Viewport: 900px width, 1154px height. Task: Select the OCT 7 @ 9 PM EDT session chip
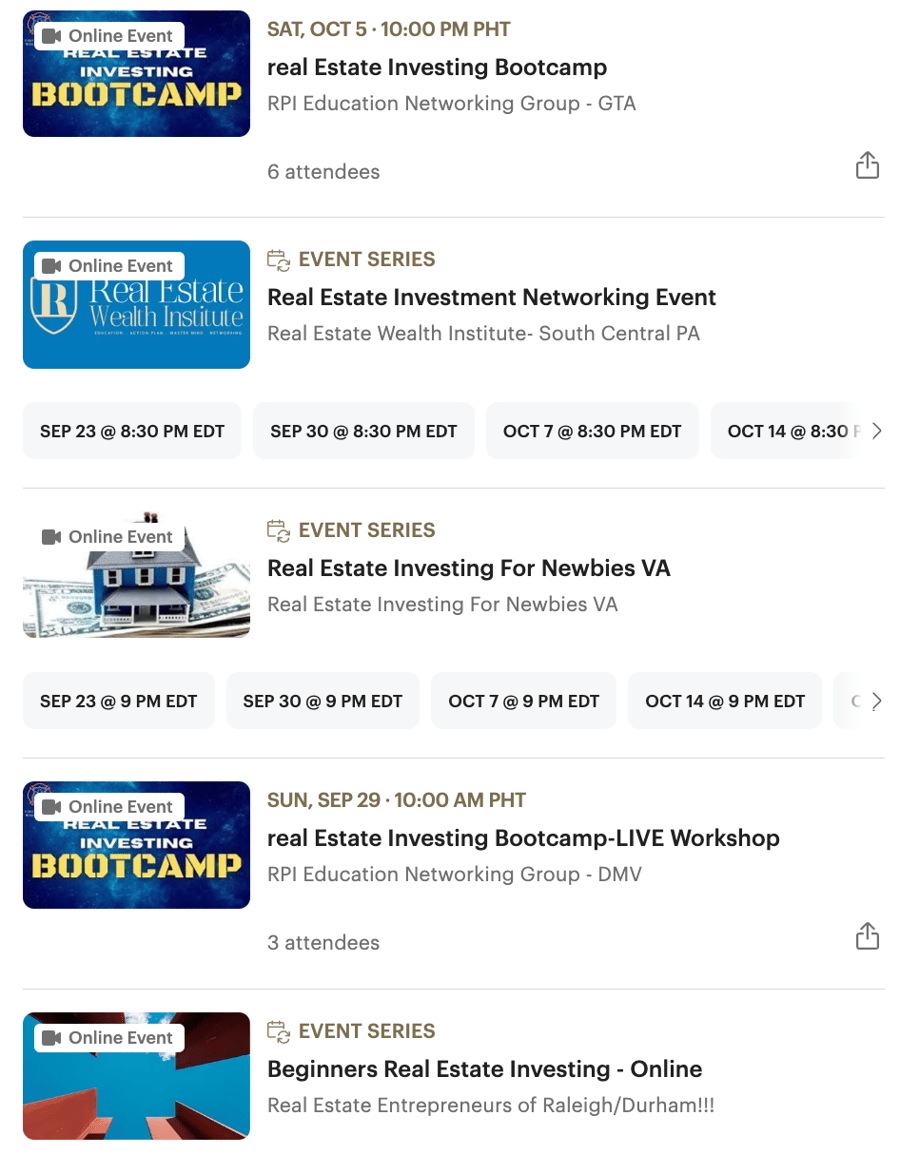tap(523, 700)
